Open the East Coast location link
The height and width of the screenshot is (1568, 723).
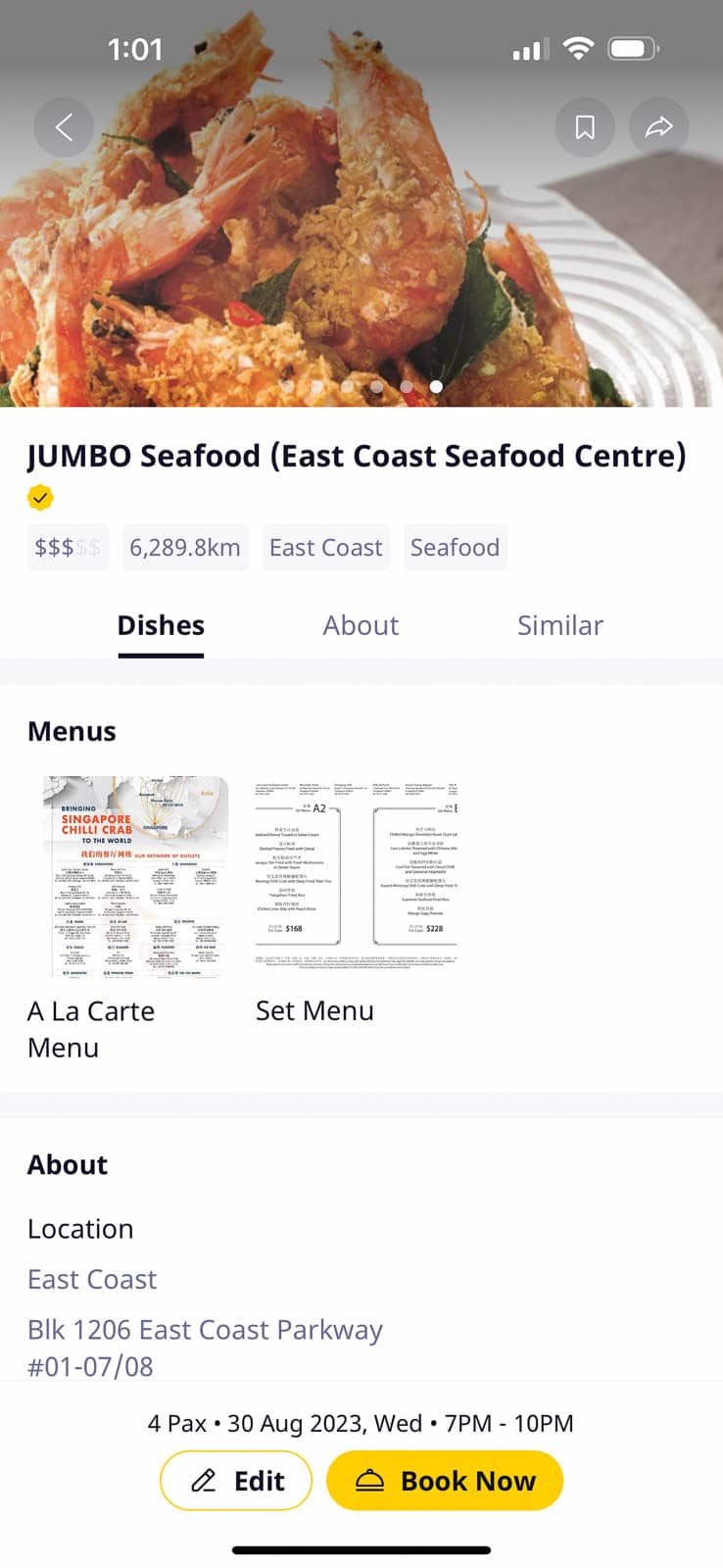click(x=92, y=1279)
